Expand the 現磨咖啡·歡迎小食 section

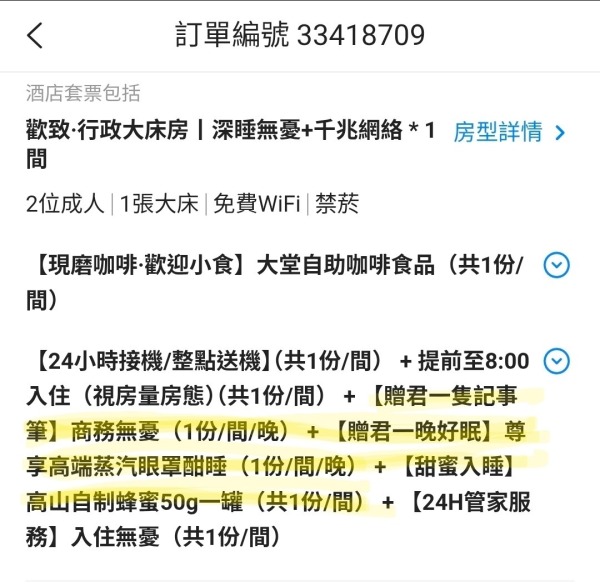click(556, 265)
